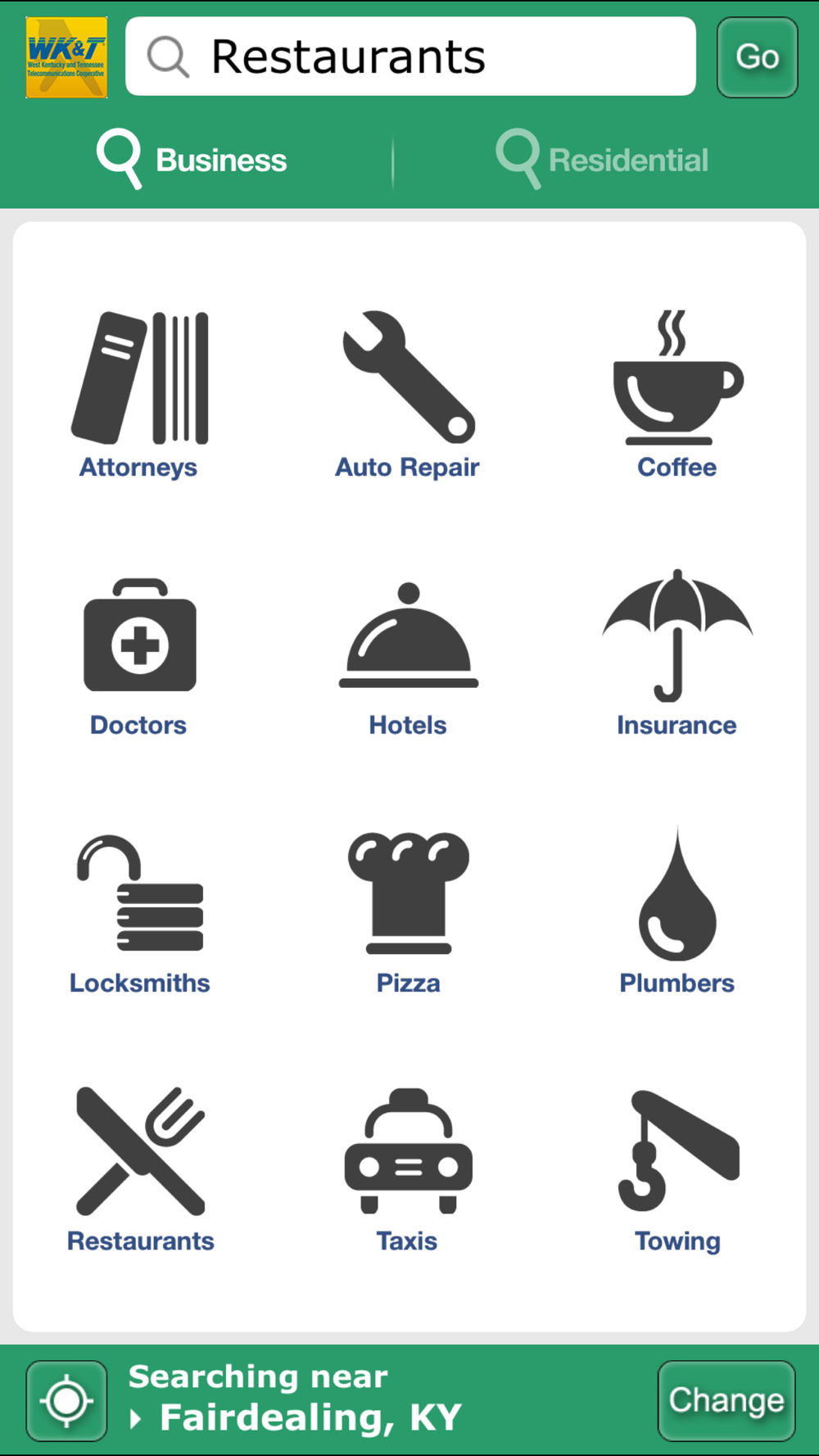This screenshot has width=819, height=1456.
Task: Select the Business search tab
Action: (x=192, y=160)
